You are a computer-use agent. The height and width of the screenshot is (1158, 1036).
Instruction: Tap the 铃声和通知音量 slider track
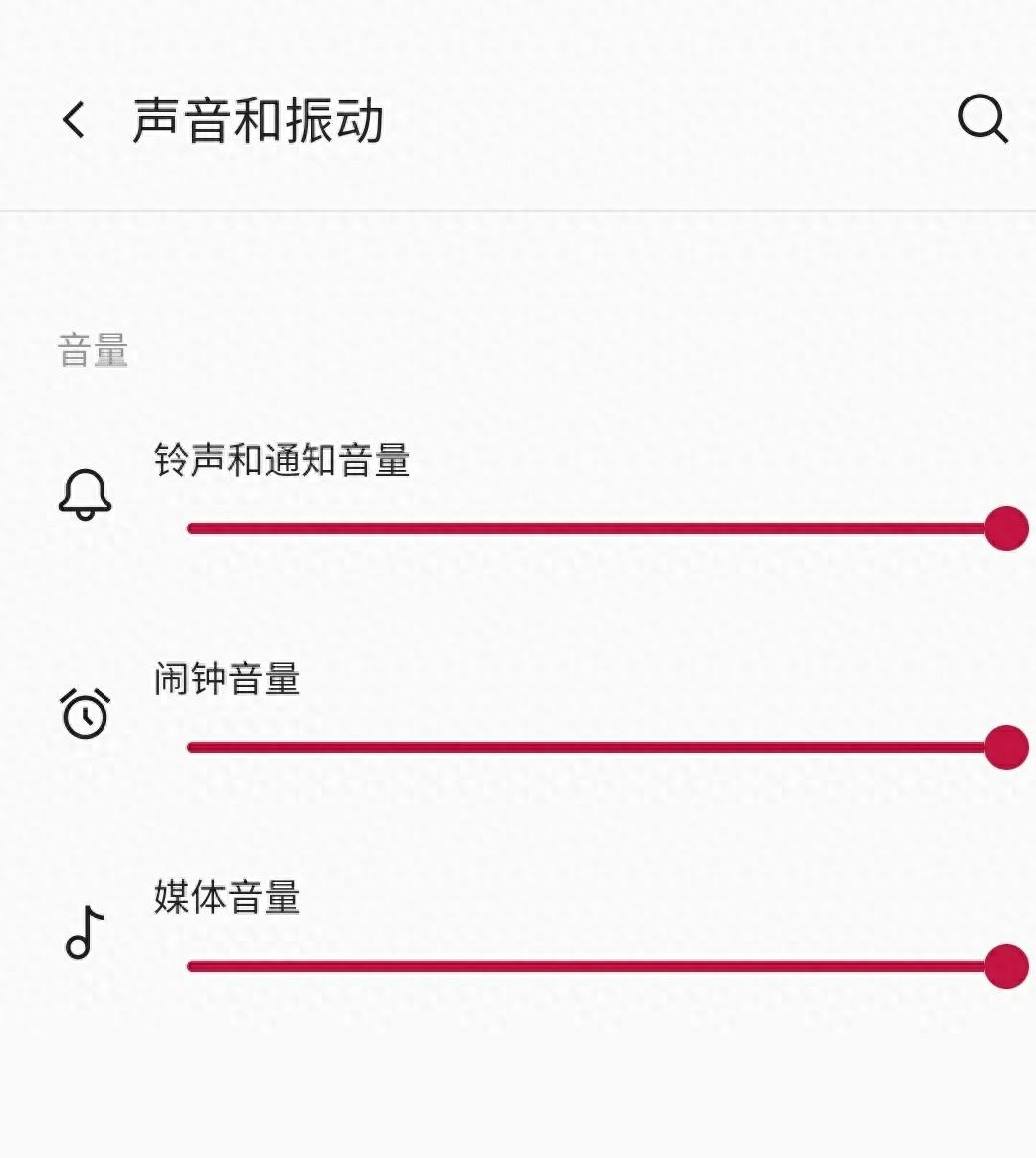click(x=587, y=528)
